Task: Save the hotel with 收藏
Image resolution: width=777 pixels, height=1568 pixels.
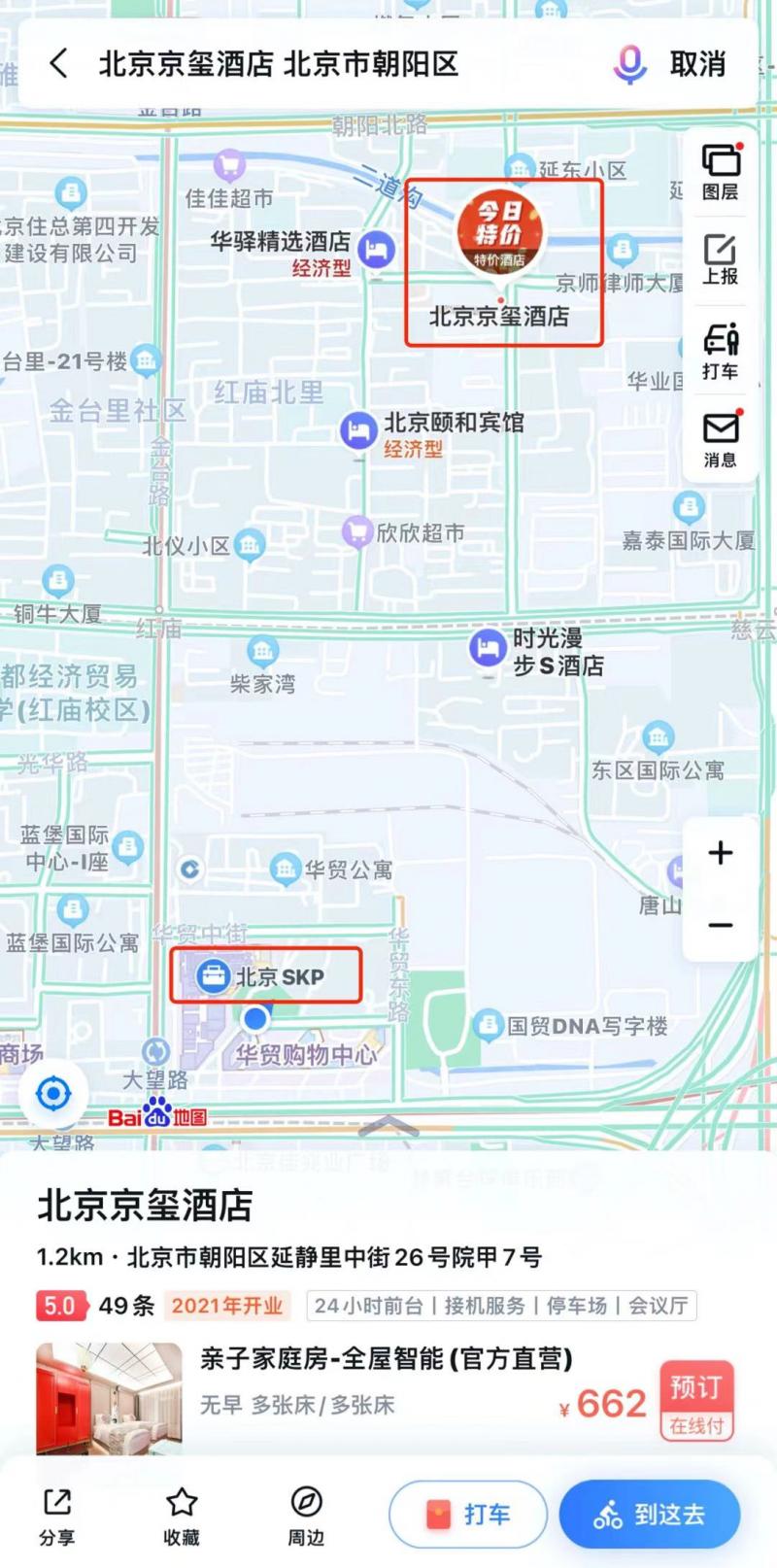Action: [x=182, y=1516]
